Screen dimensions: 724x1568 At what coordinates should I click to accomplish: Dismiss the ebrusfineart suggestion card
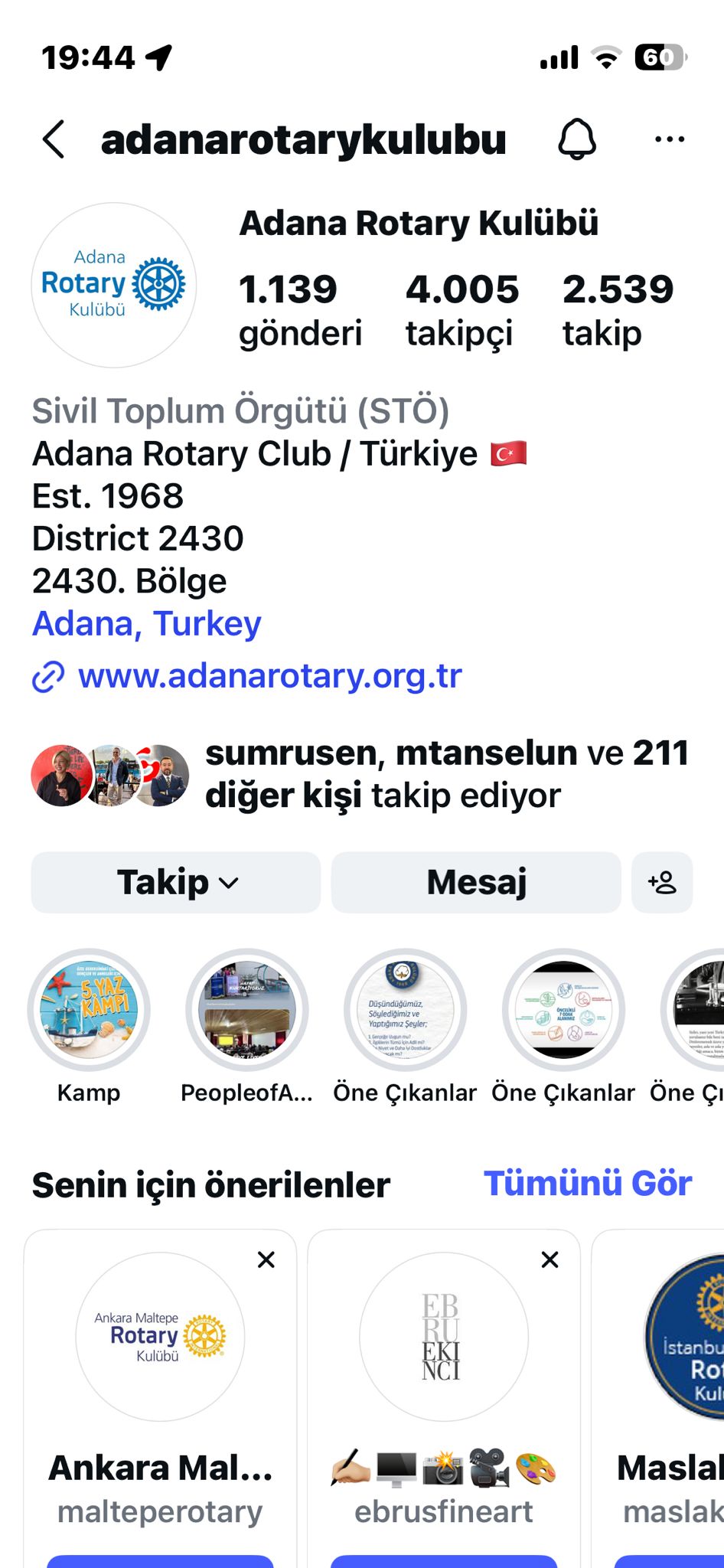(550, 1259)
